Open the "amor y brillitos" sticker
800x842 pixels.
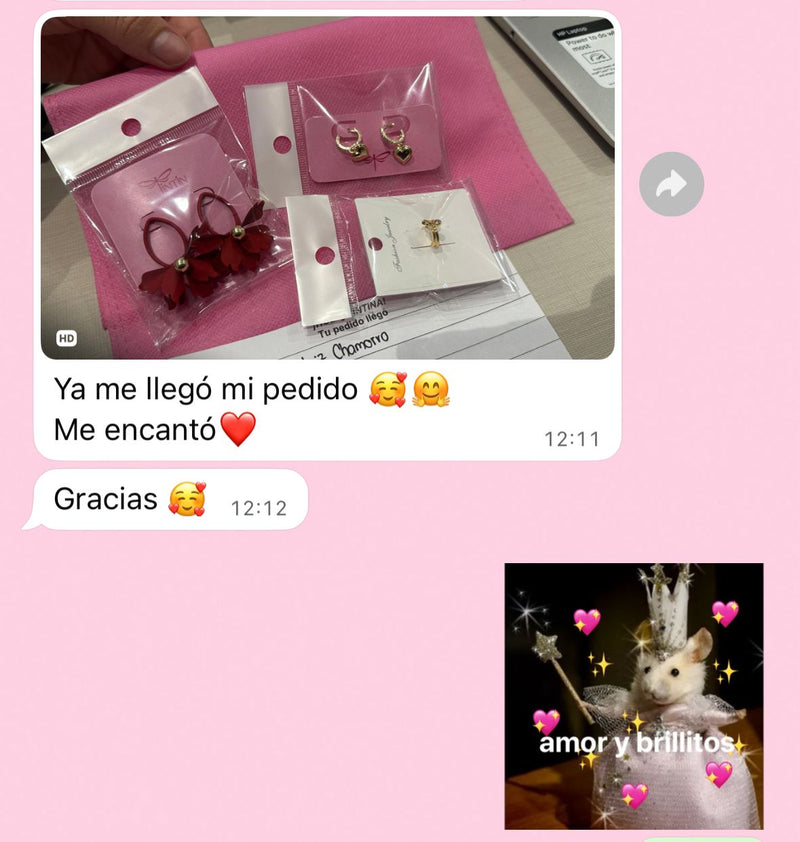[x=633, y=696]
